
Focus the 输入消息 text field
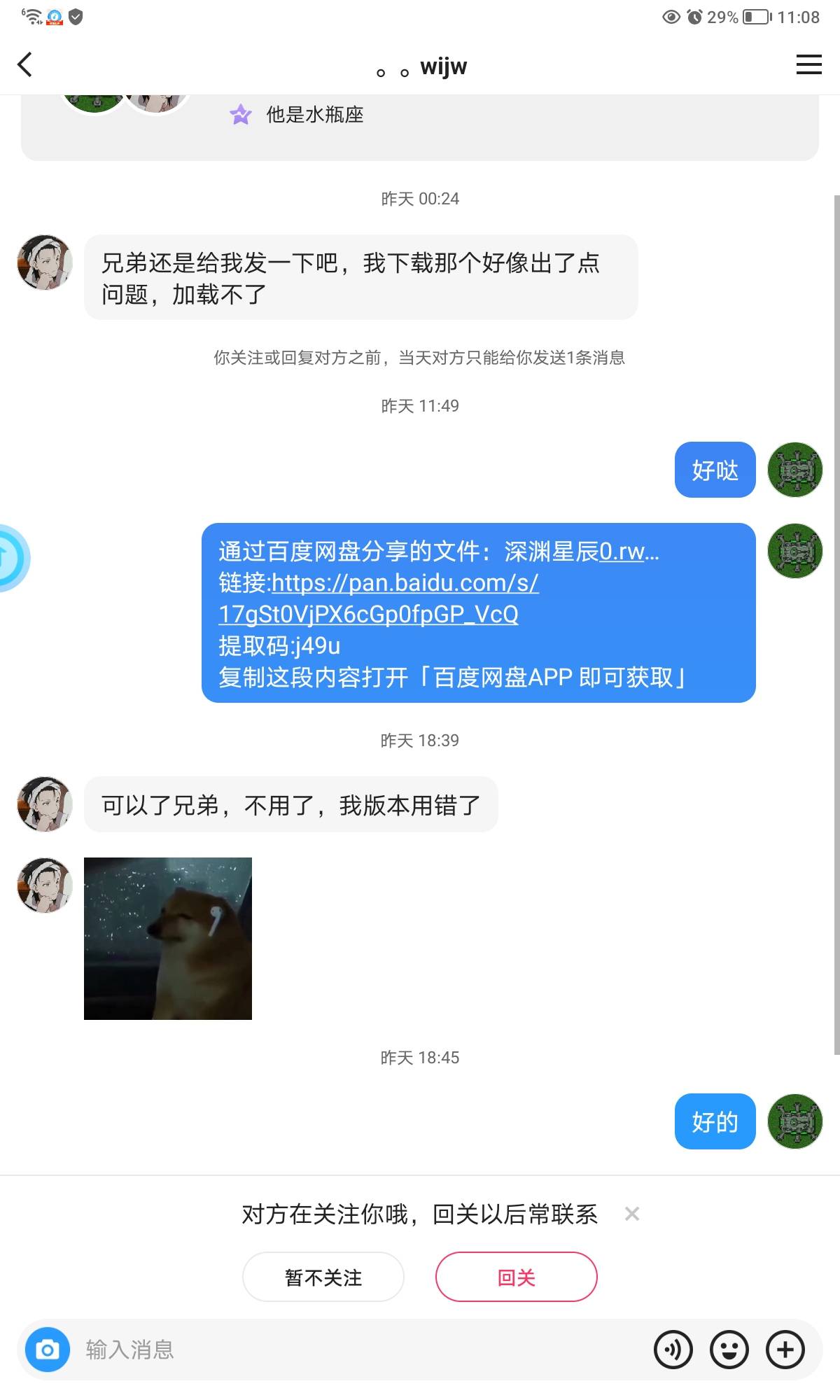point(350,1350)
